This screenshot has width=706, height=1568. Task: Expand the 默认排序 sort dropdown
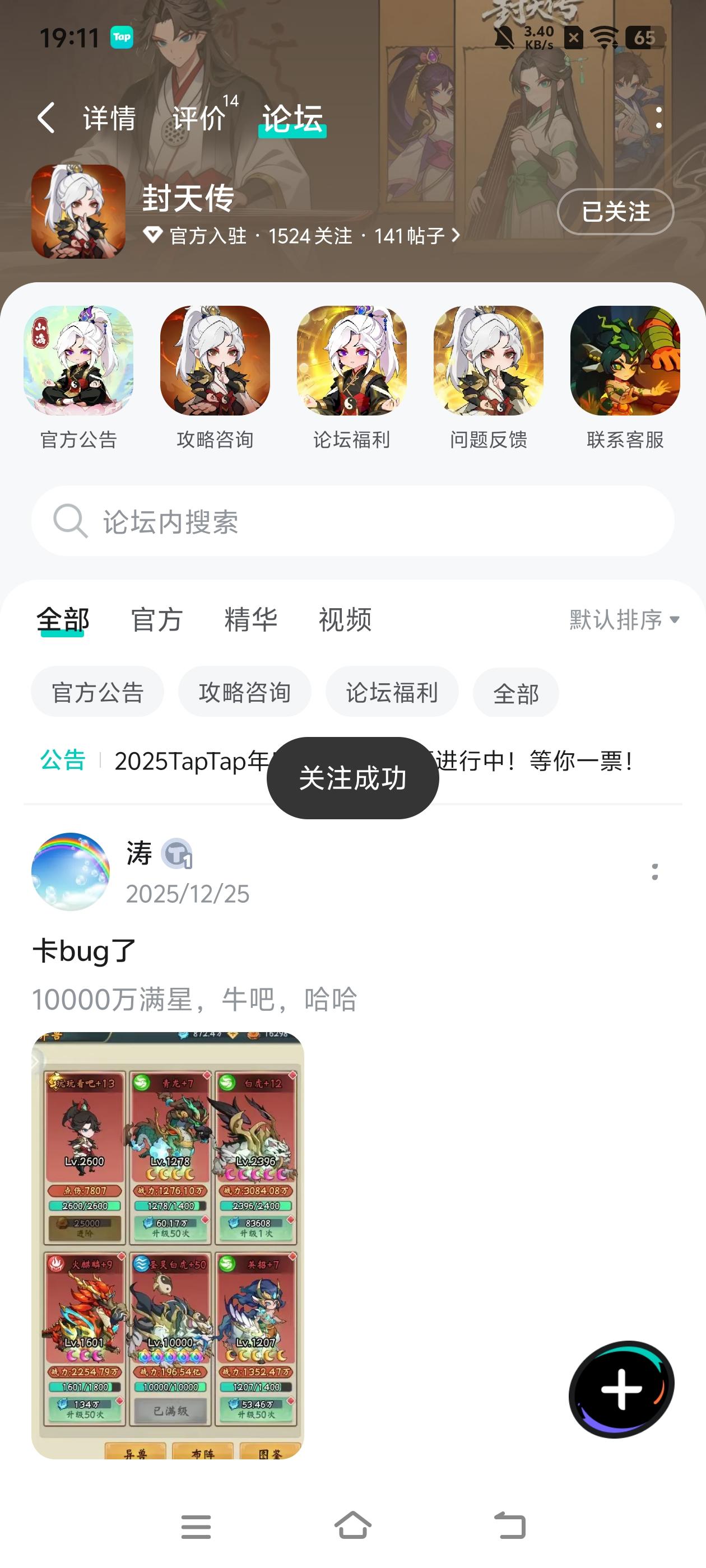click(x=624, y=620)
